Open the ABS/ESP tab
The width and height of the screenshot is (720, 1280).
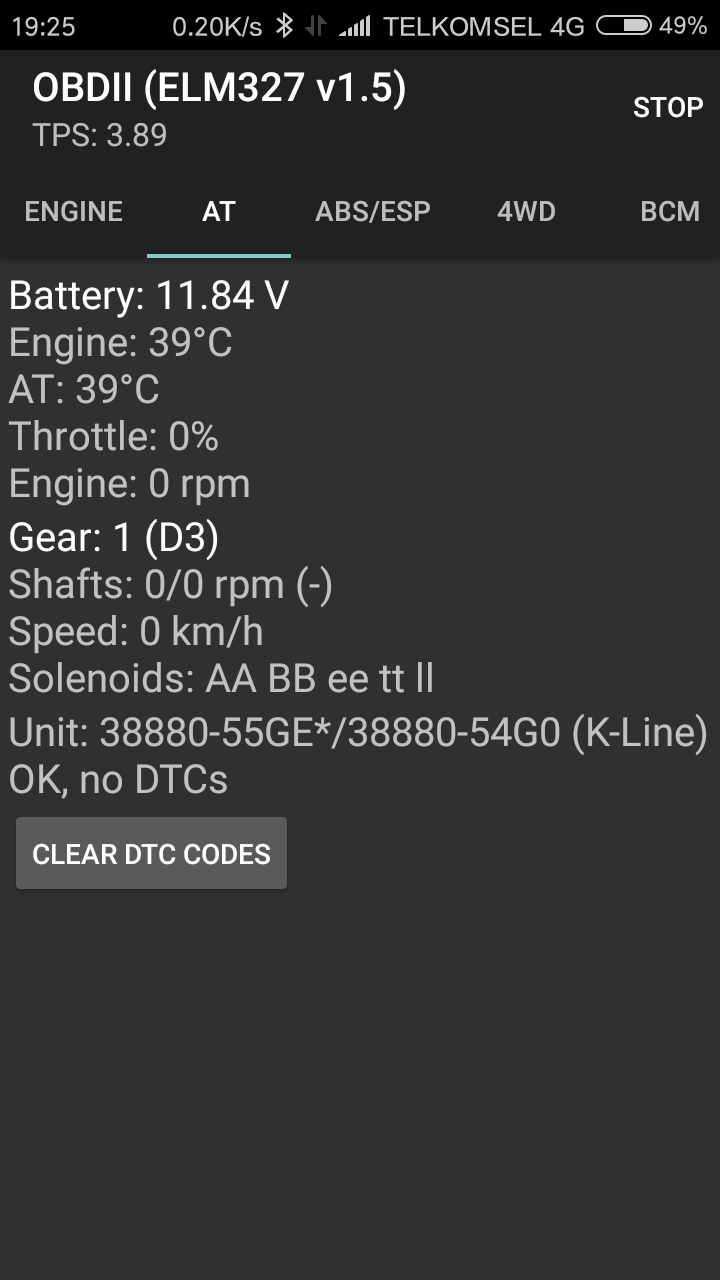[372, 212]
